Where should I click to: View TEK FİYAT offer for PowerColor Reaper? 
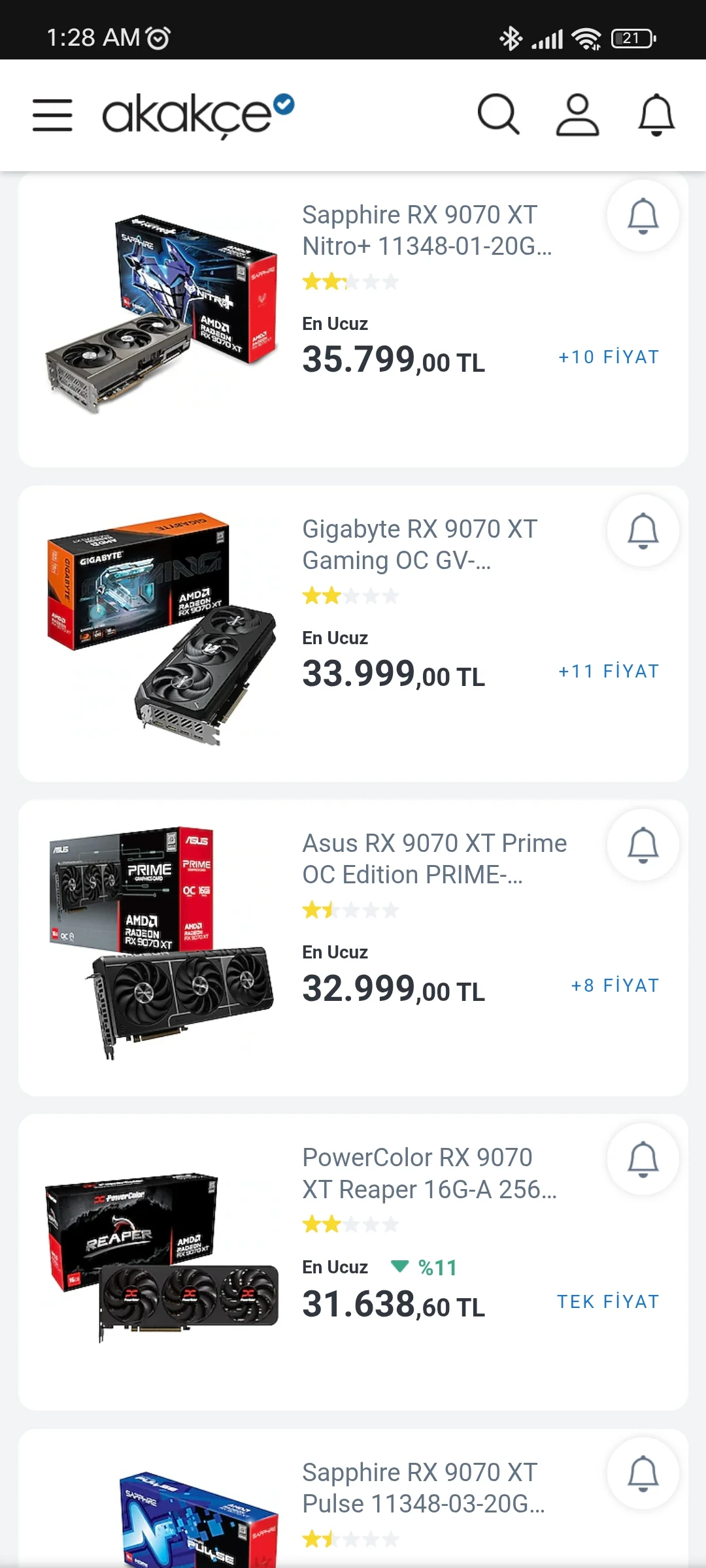click(608, 1301)
